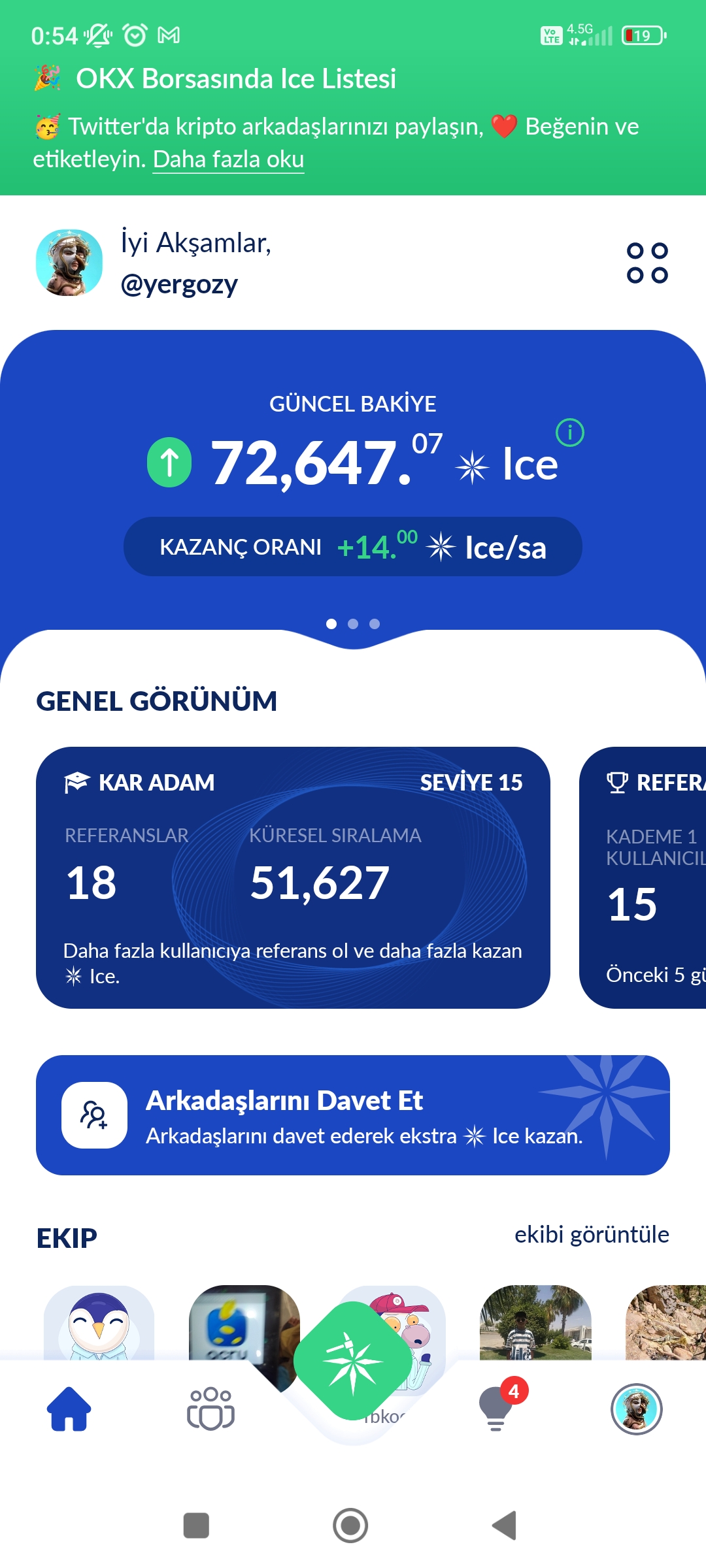
Task: Switch to the team tab
Action: pos(210,1409)
